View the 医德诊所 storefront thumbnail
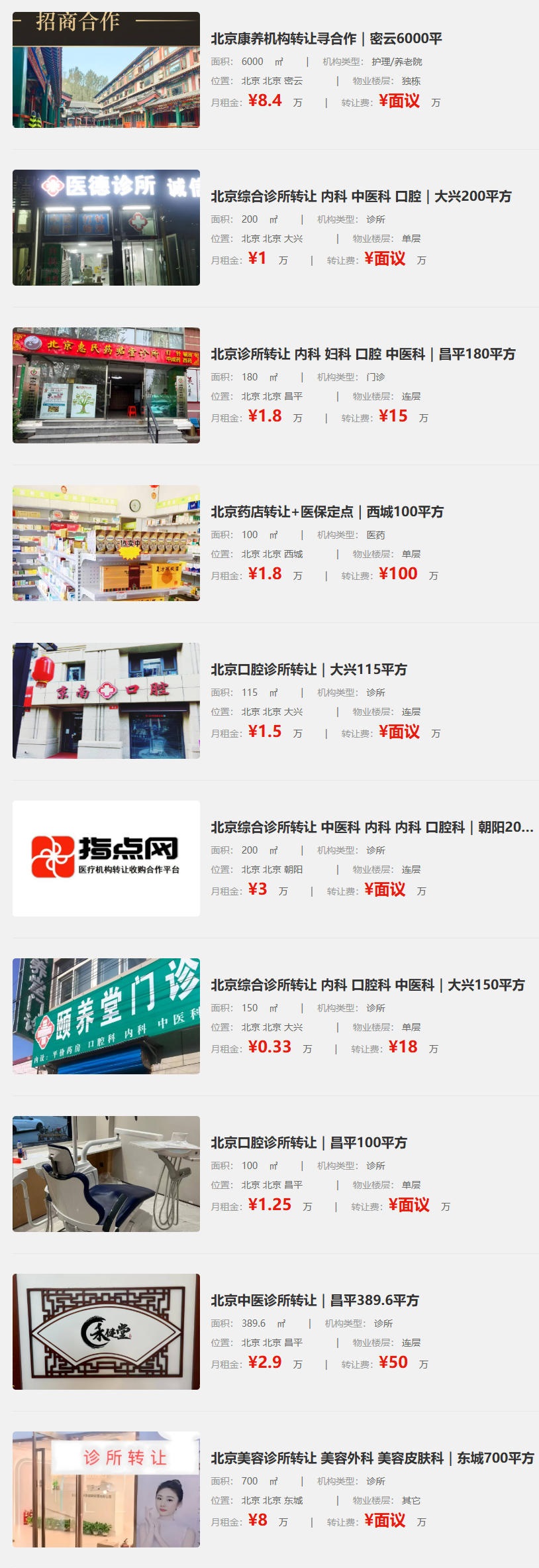Screen dimensions: 539x1568 [x=106, y=229]
